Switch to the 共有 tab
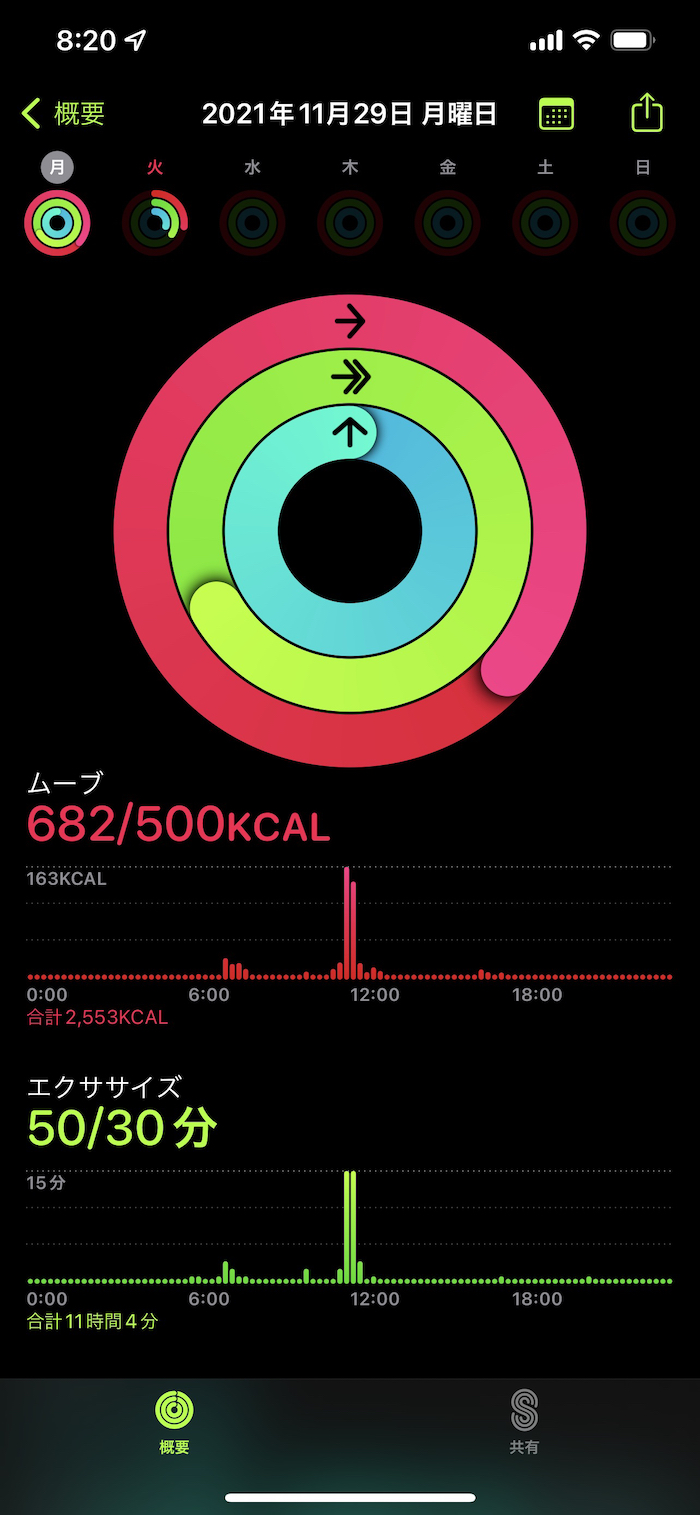The width and height of the screenshot is (700, 1515). (524, 1422)
